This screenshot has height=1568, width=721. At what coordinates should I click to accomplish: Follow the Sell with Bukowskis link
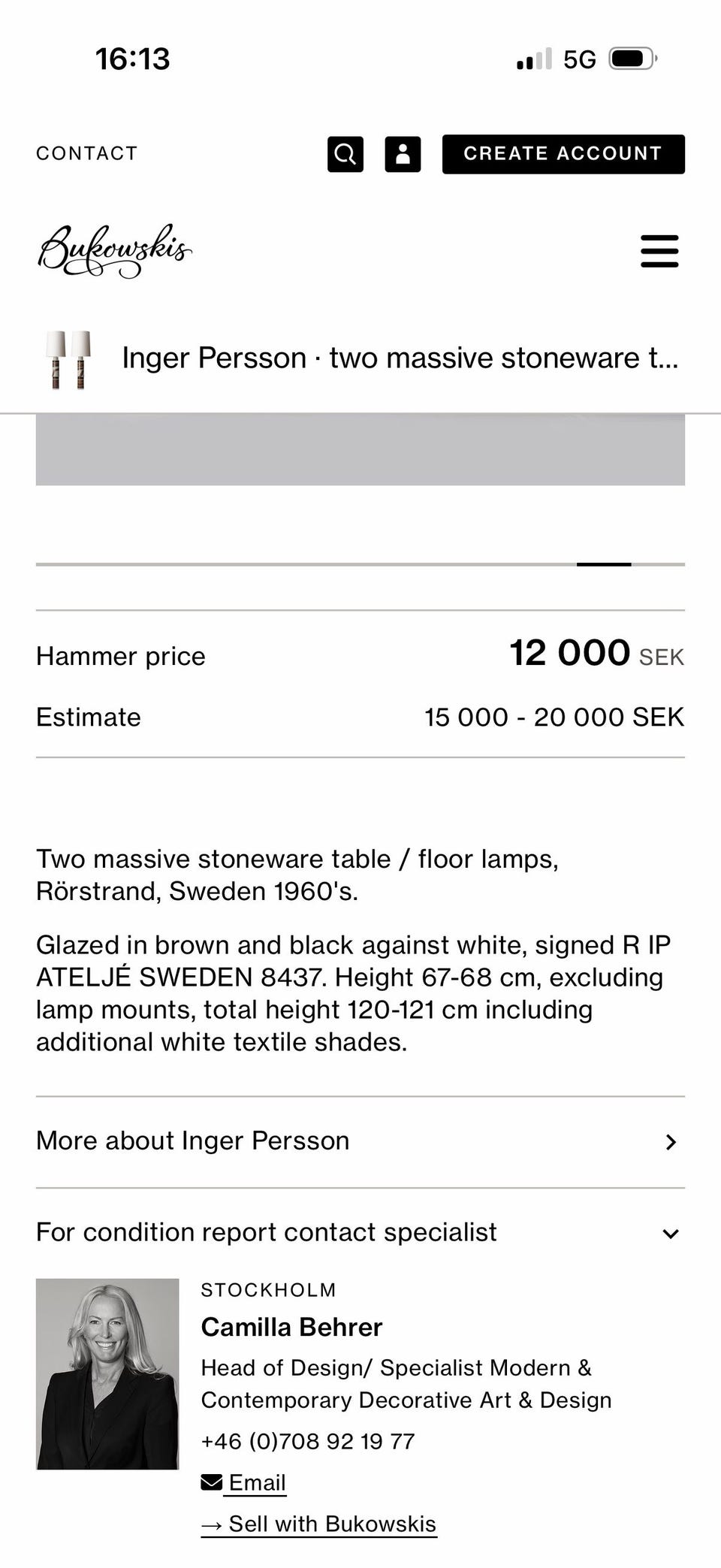point(318,1524)
